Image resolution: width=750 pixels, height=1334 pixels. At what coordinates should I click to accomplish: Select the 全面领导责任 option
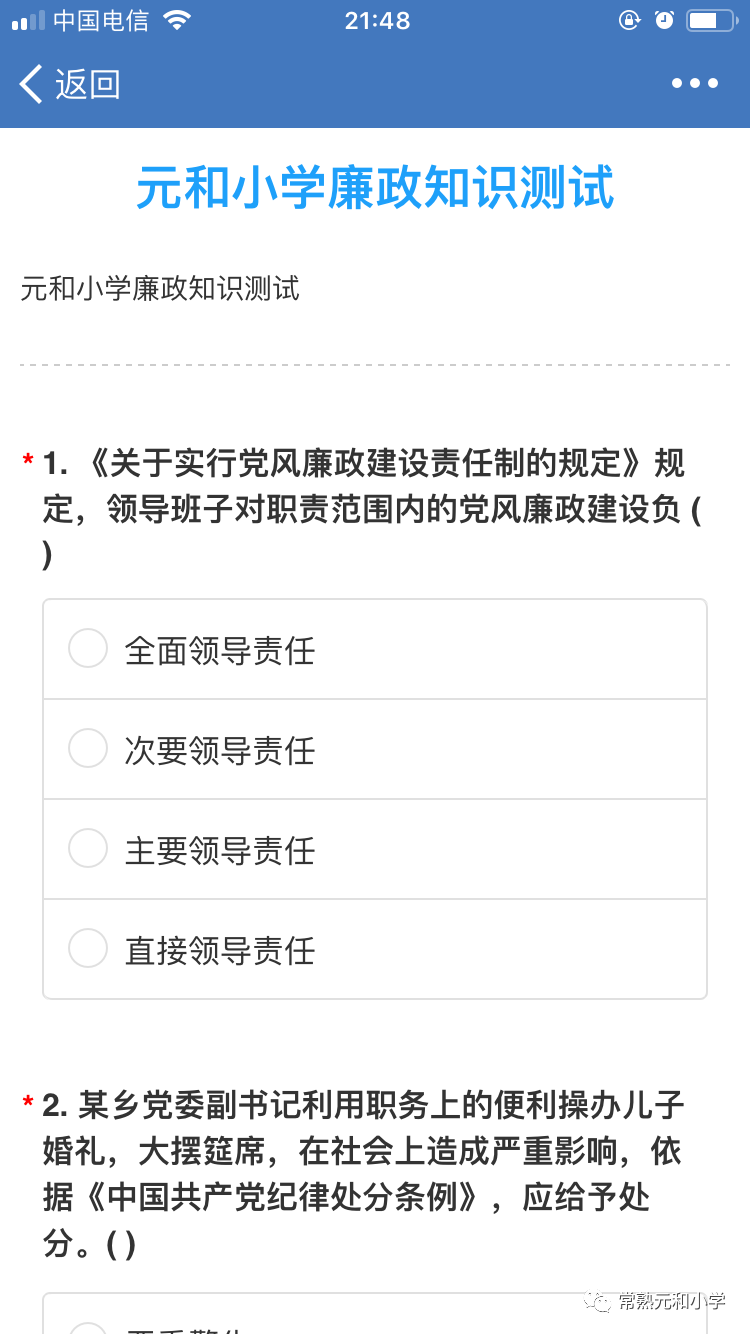(375, 650)
